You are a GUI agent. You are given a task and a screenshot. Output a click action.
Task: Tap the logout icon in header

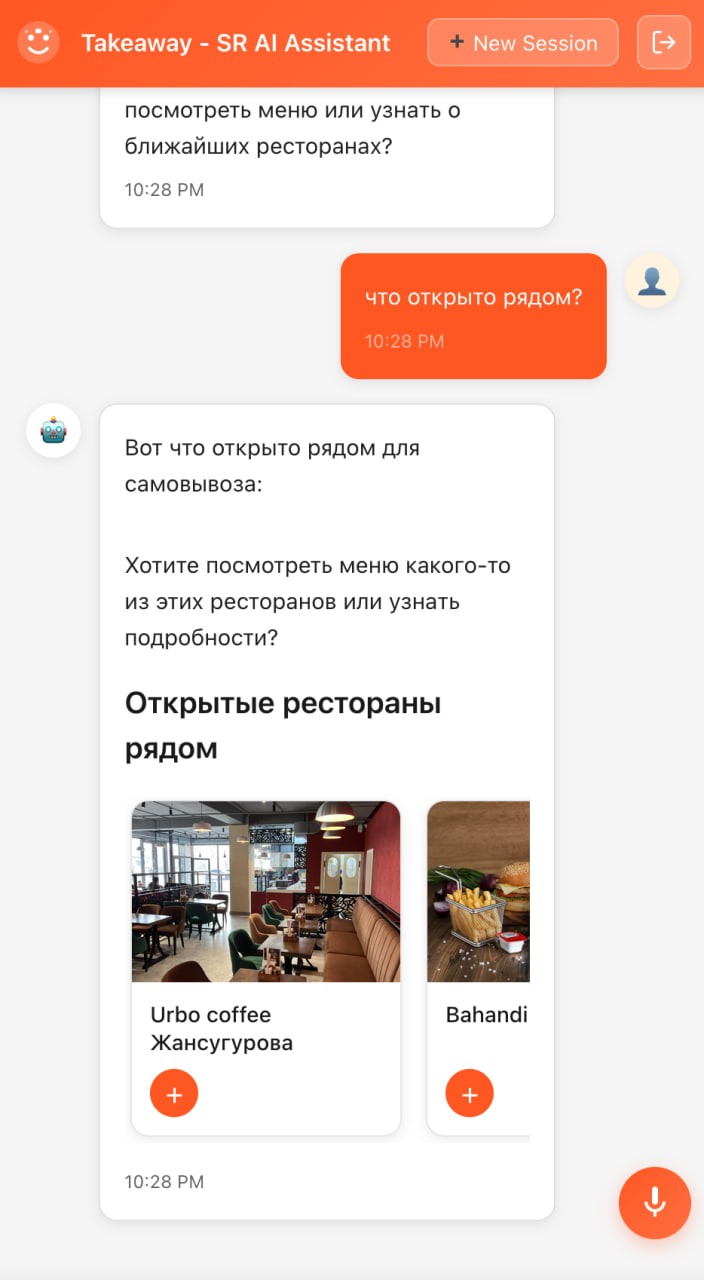664,42
